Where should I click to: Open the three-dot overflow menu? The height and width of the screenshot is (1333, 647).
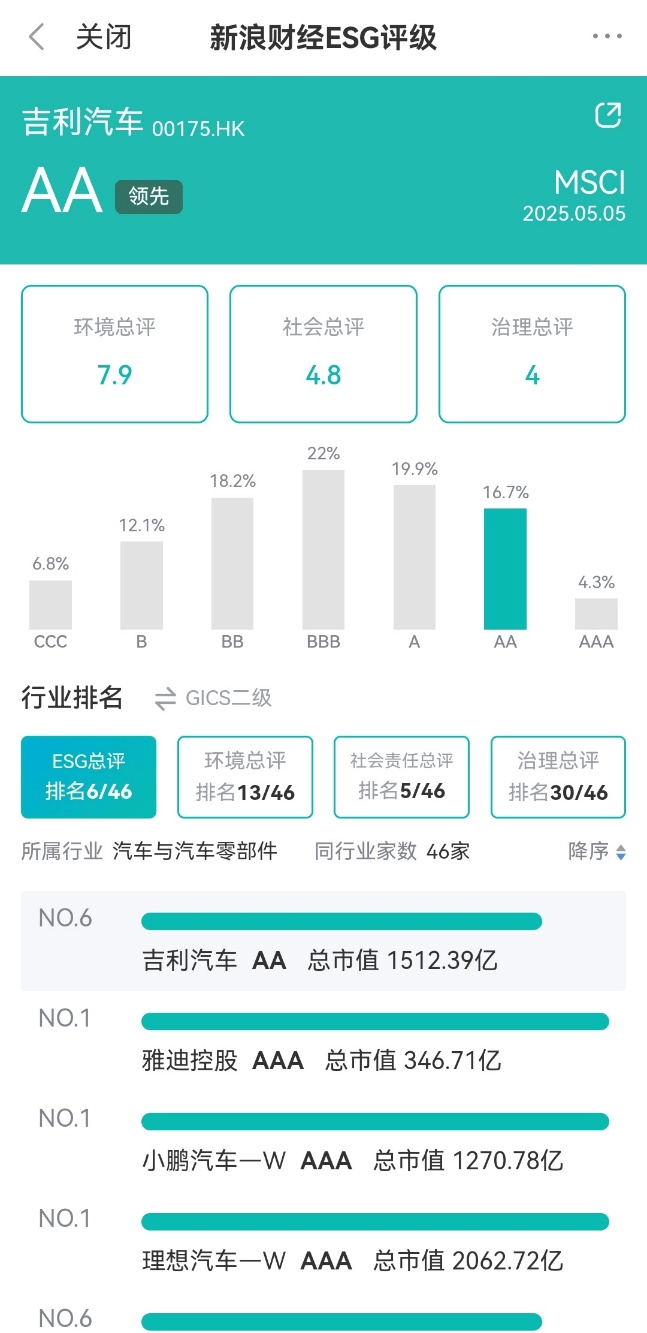click(x=607, y=37)
